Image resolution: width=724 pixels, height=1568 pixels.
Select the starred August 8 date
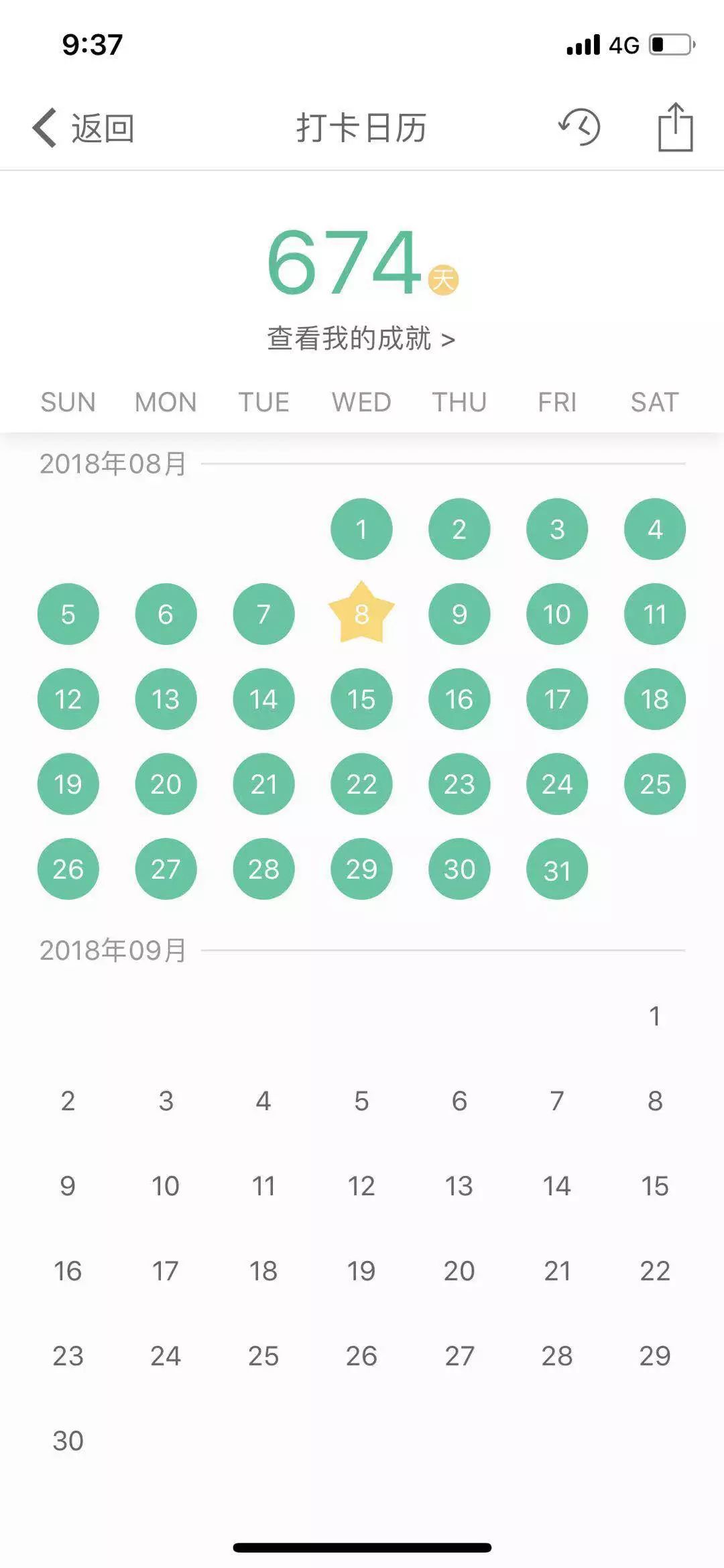361,613
